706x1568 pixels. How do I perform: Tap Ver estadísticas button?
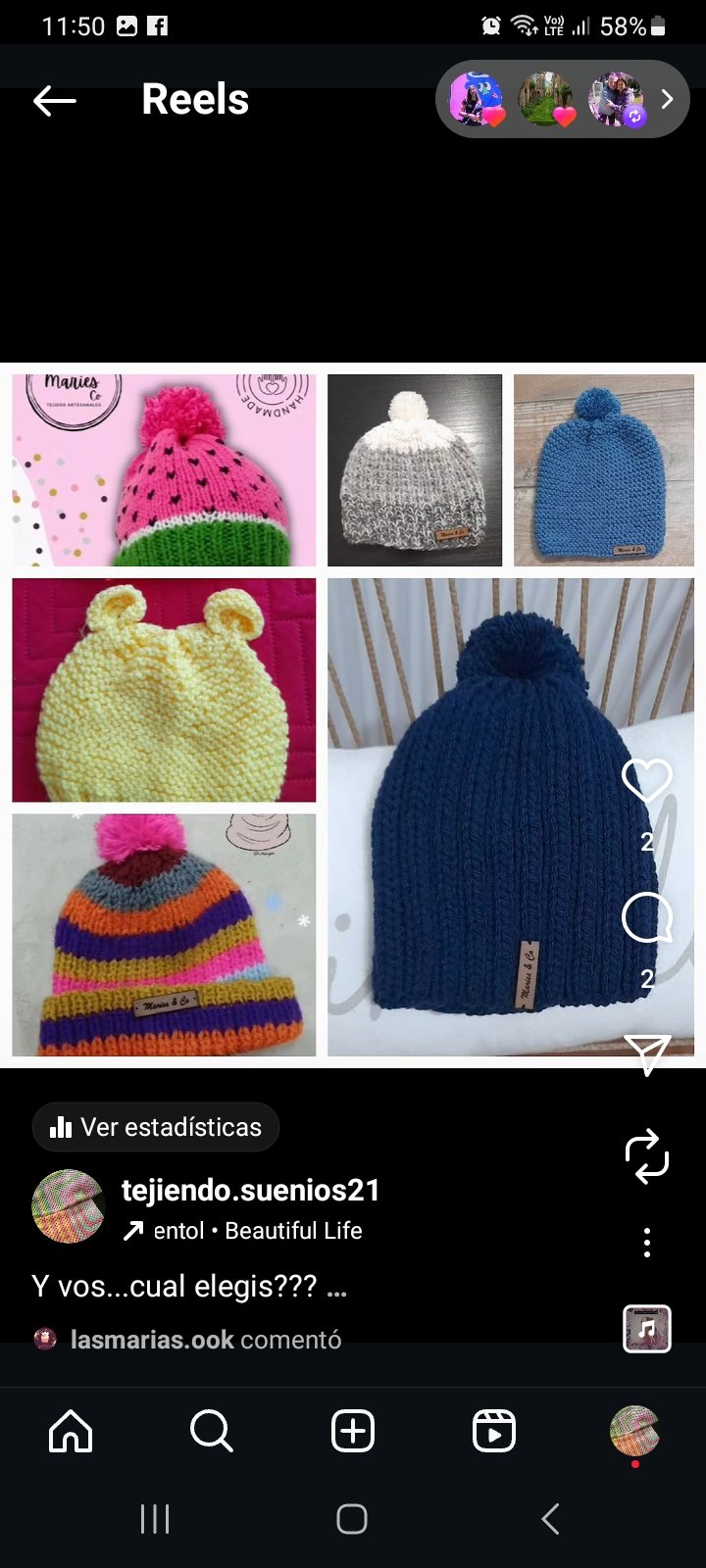tap(156, 1127)
